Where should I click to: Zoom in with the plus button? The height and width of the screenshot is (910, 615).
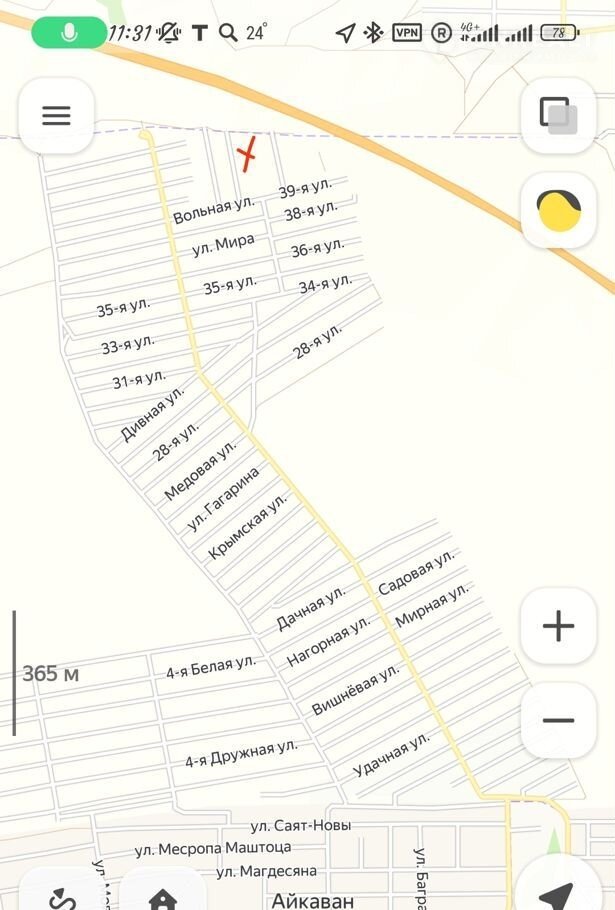point(558,627)
